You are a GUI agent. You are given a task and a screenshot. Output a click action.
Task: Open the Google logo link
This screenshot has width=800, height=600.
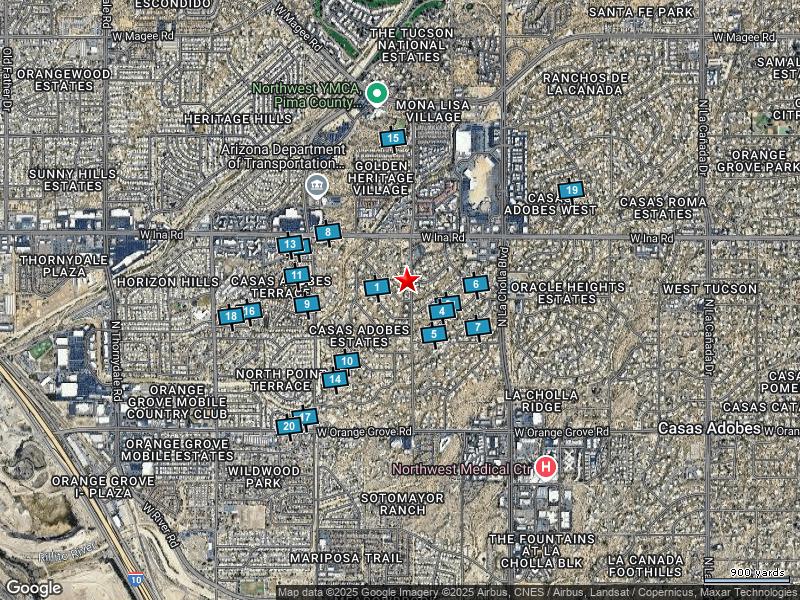pos(33,587)
